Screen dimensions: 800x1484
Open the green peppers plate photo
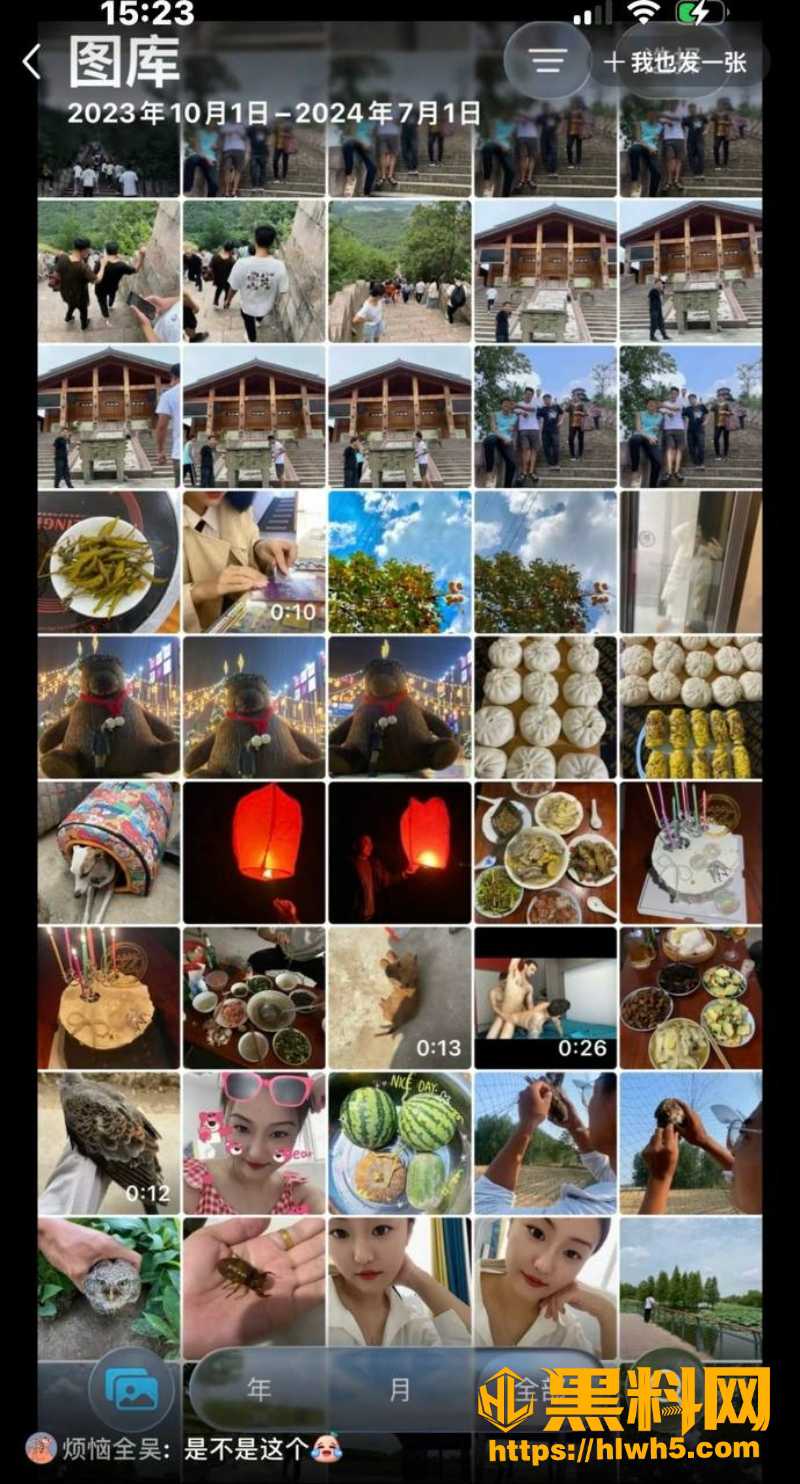(x=109, y=562)
